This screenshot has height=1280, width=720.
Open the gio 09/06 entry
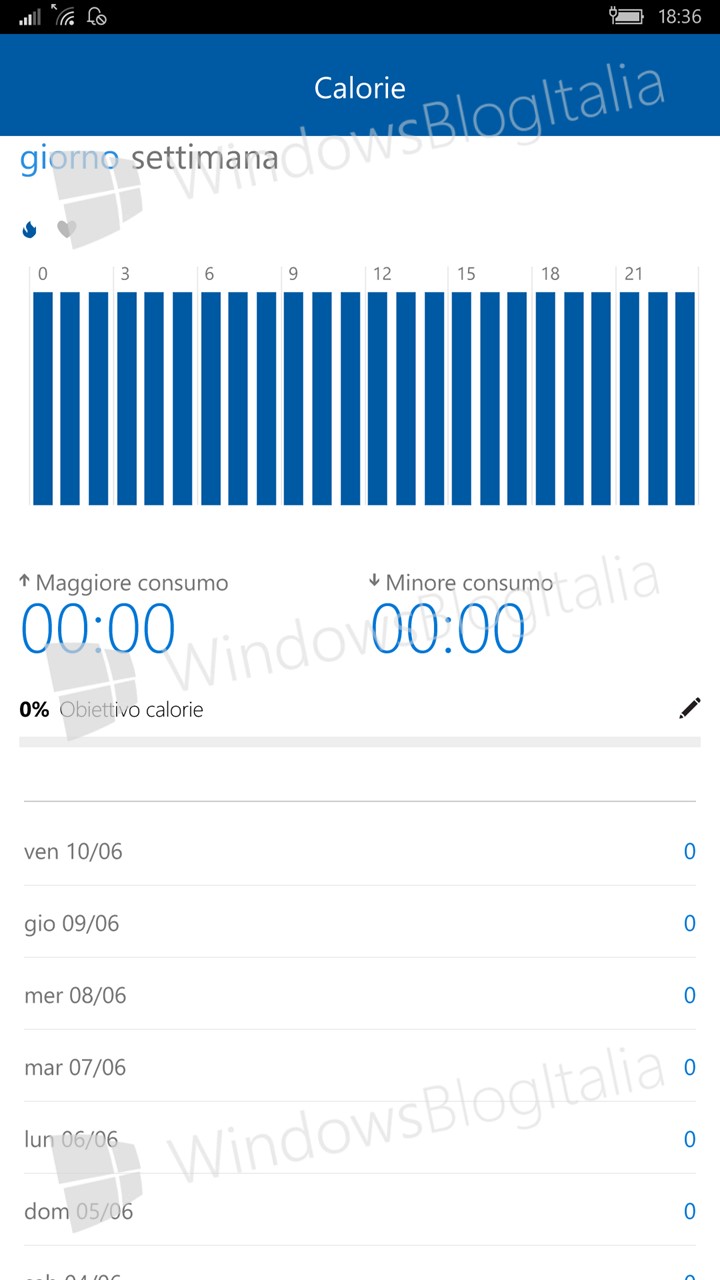(x=360, y=923)
